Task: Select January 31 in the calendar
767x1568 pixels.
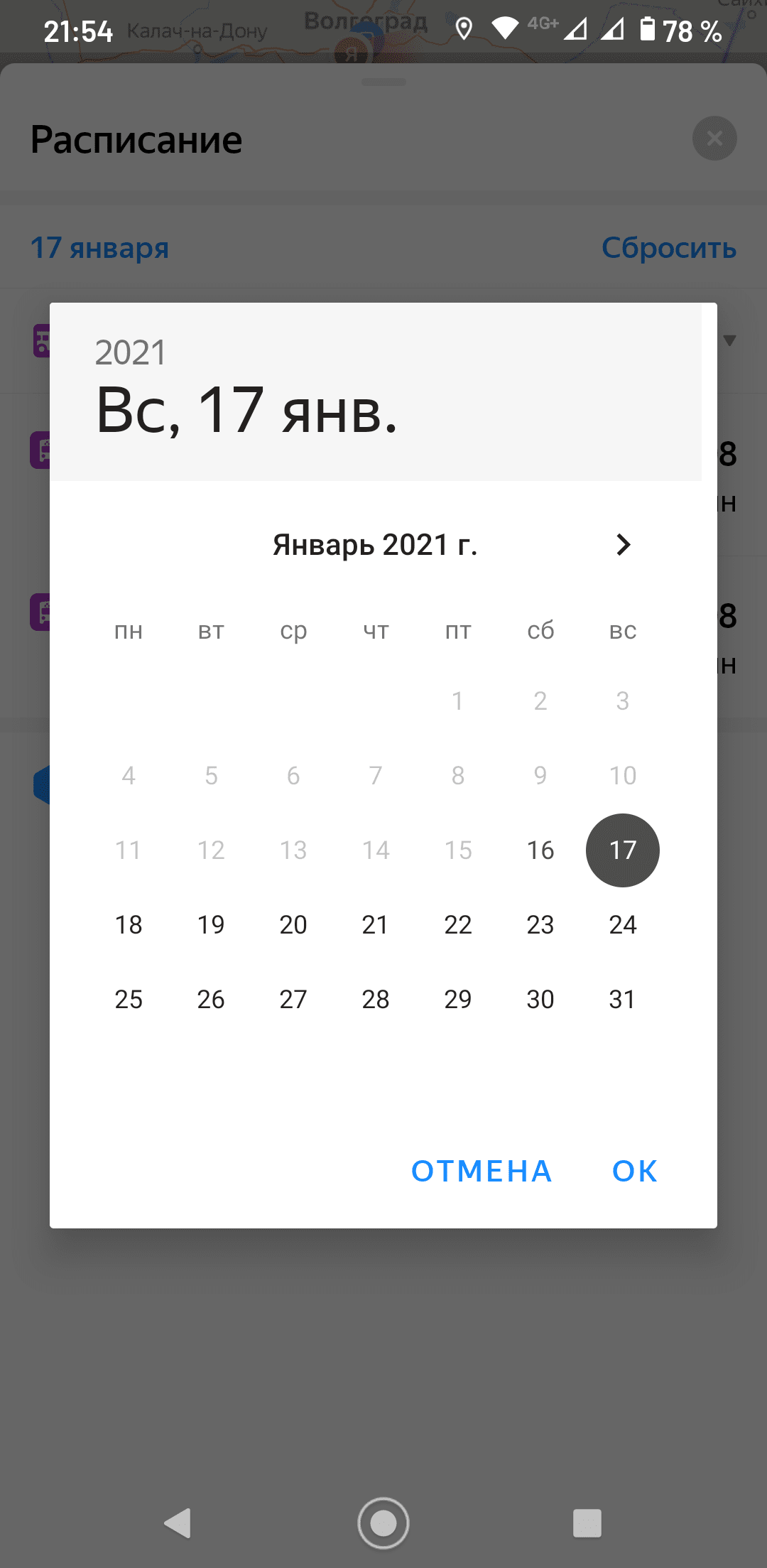Action: pos(623,1000)
